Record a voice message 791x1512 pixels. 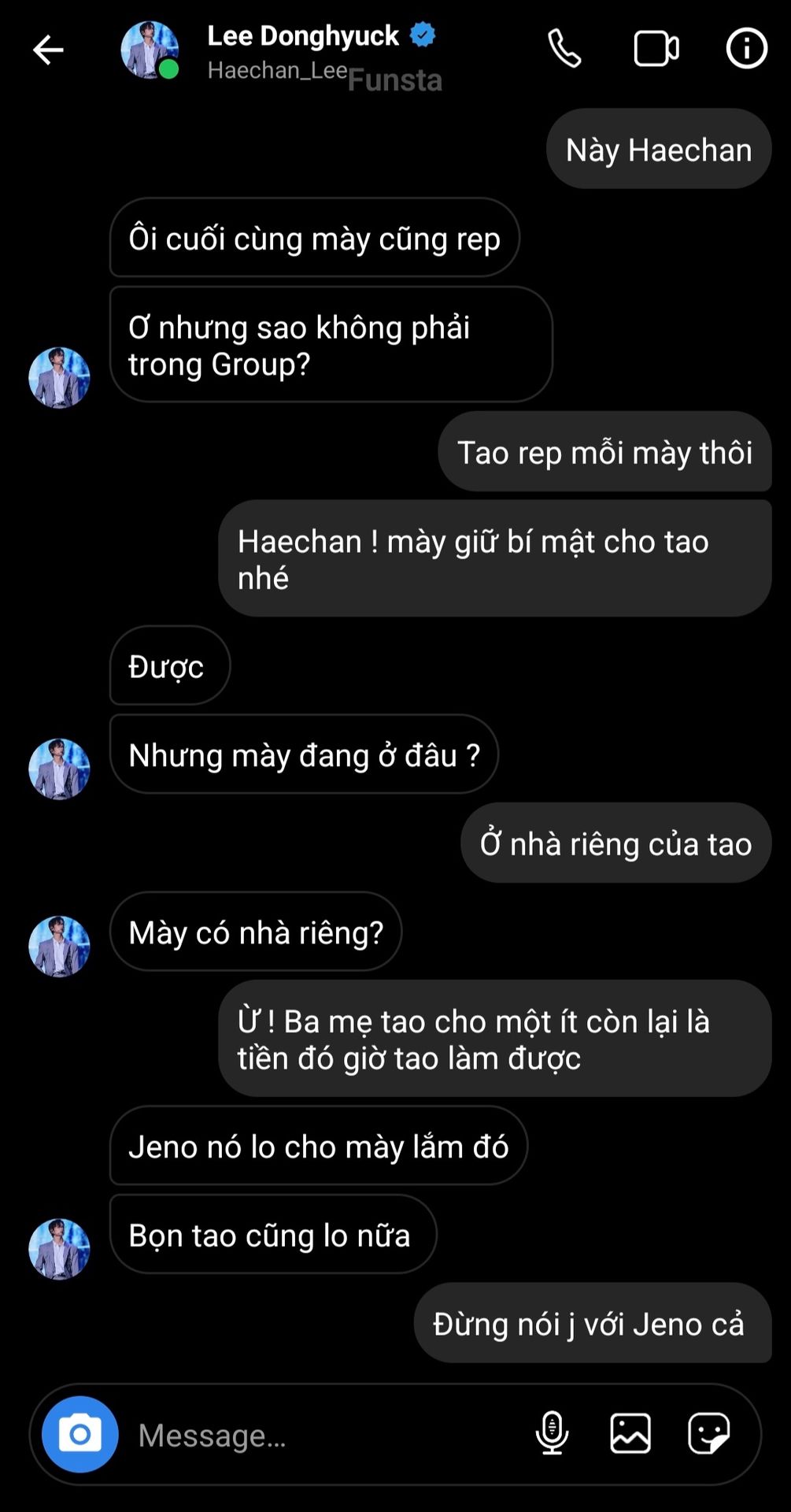tap(552, 1433)
